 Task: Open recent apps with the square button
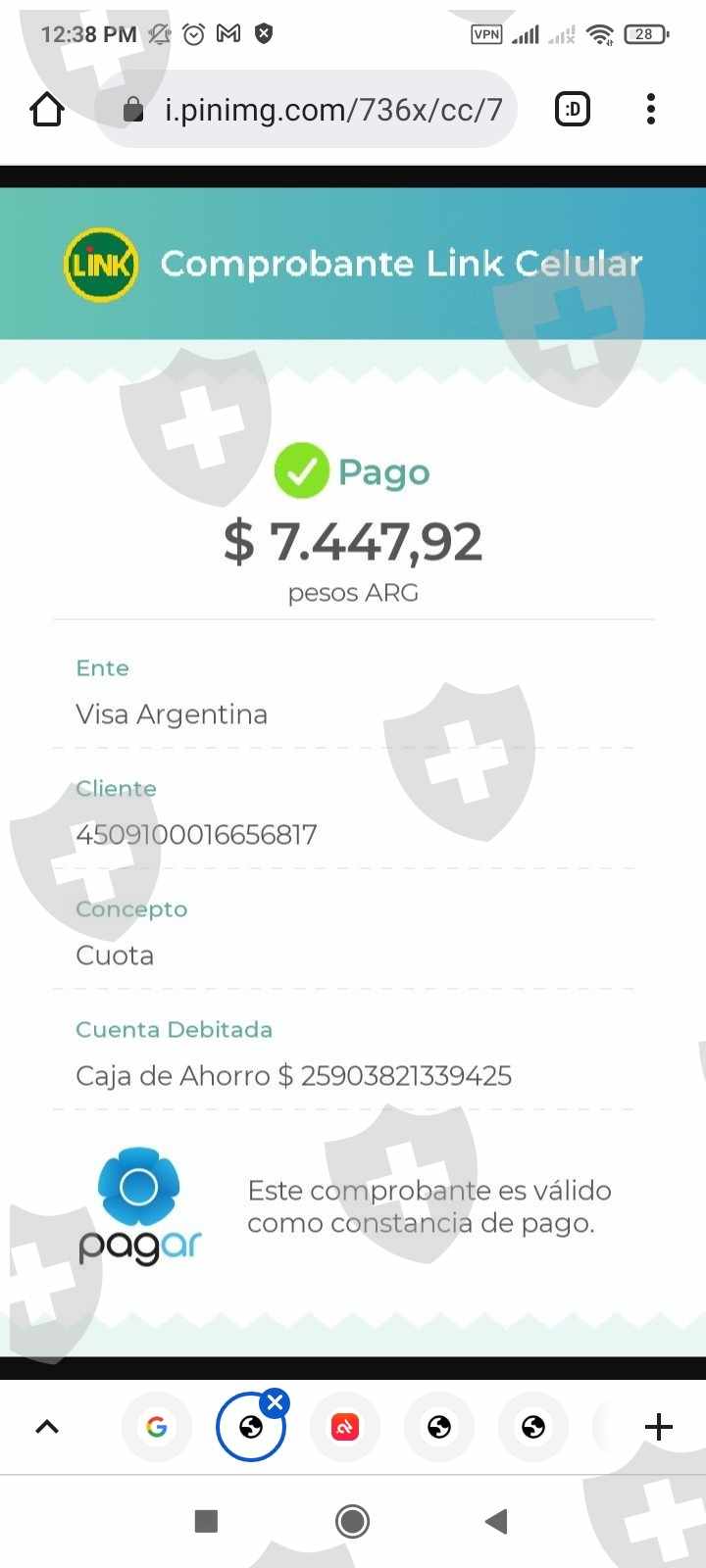[x=206, y=1521]
